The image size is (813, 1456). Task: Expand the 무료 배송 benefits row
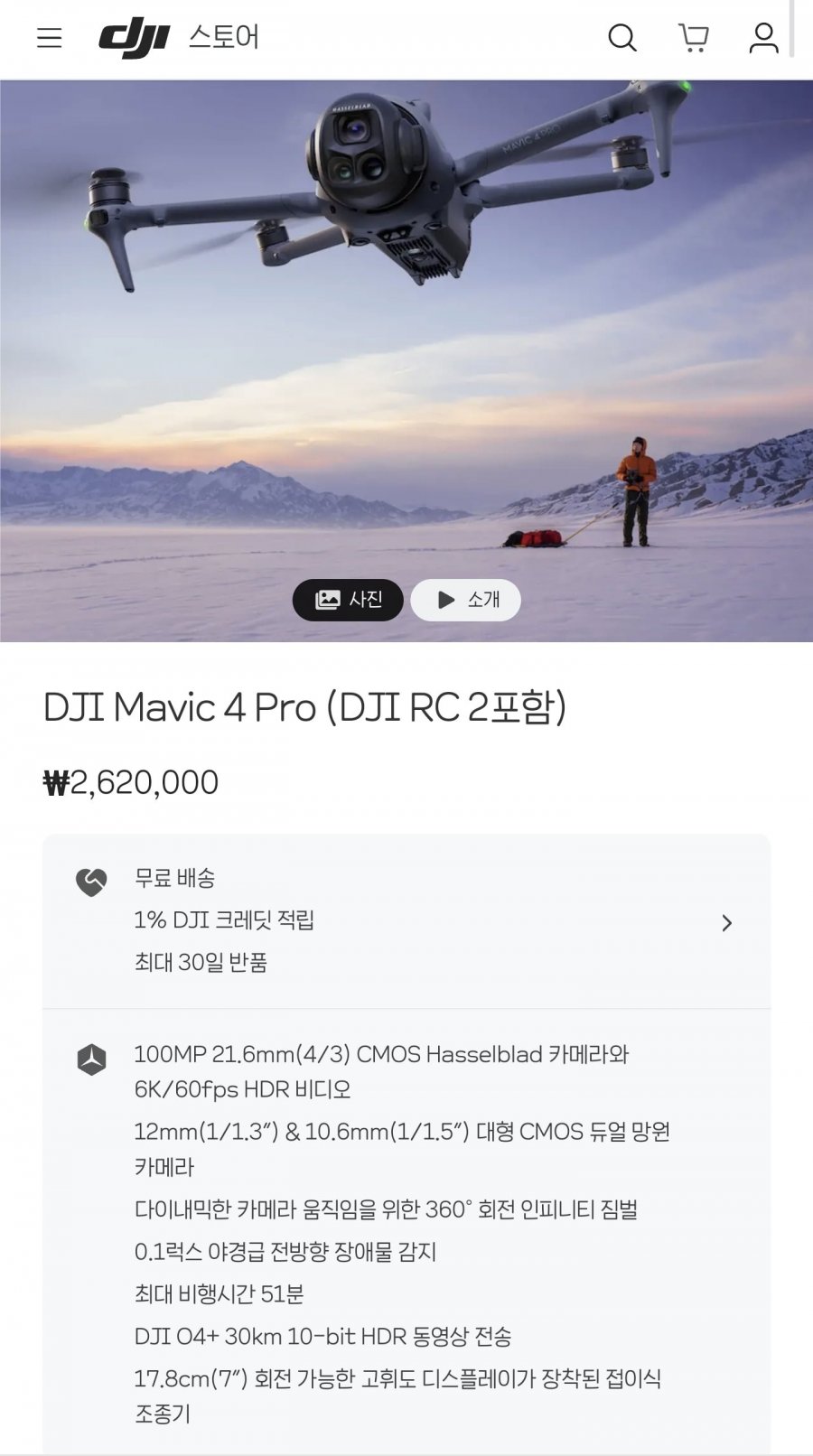click(x=726, y=922)
